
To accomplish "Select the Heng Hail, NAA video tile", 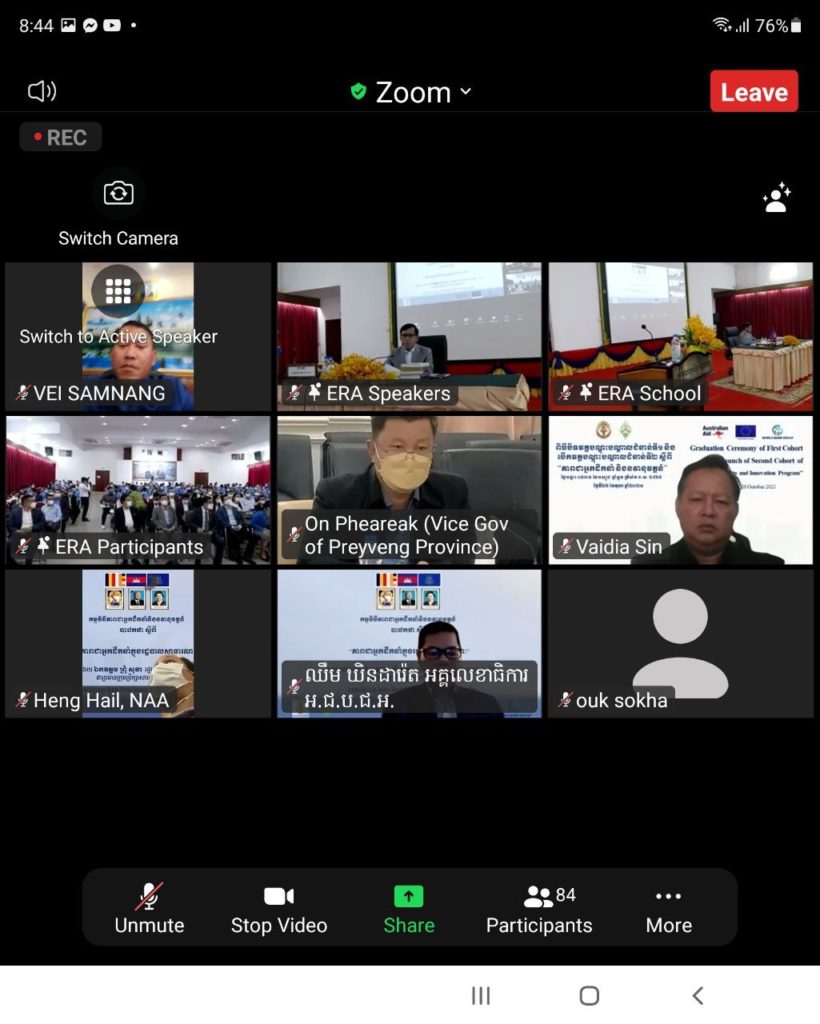I will pyautogui.click(x=138, y=642).
